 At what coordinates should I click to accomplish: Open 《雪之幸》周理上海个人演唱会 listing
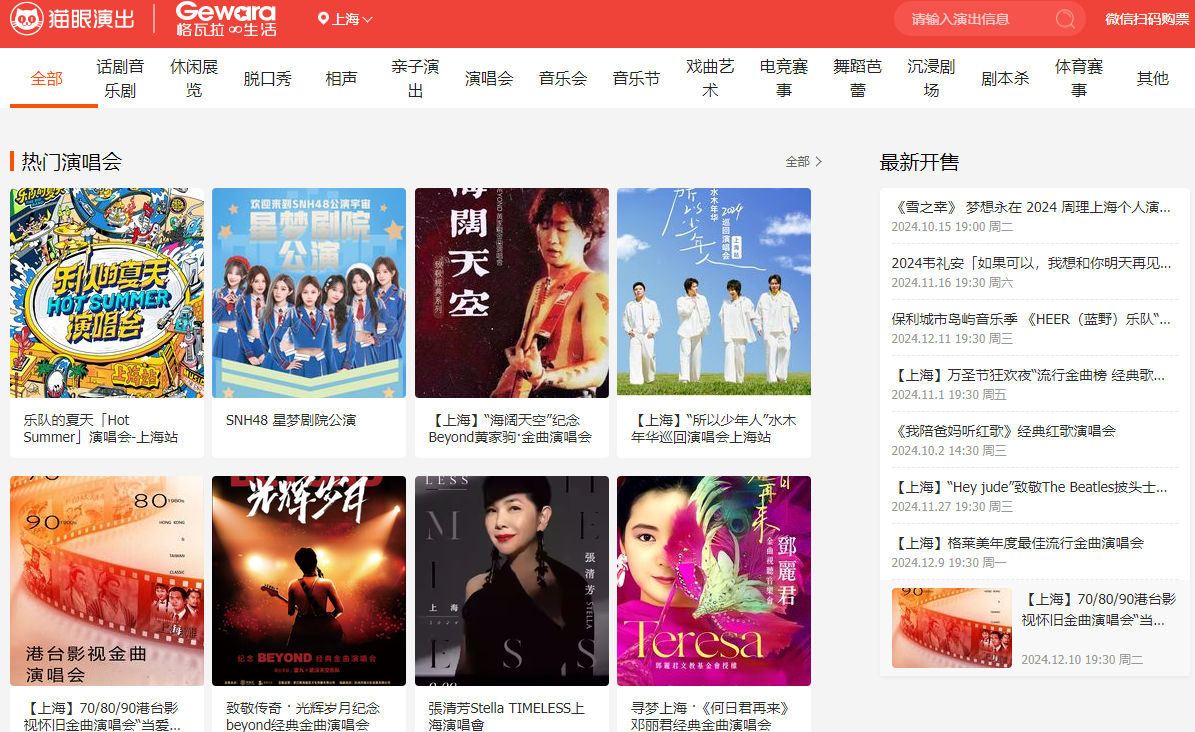click(x=1031, y=207)
